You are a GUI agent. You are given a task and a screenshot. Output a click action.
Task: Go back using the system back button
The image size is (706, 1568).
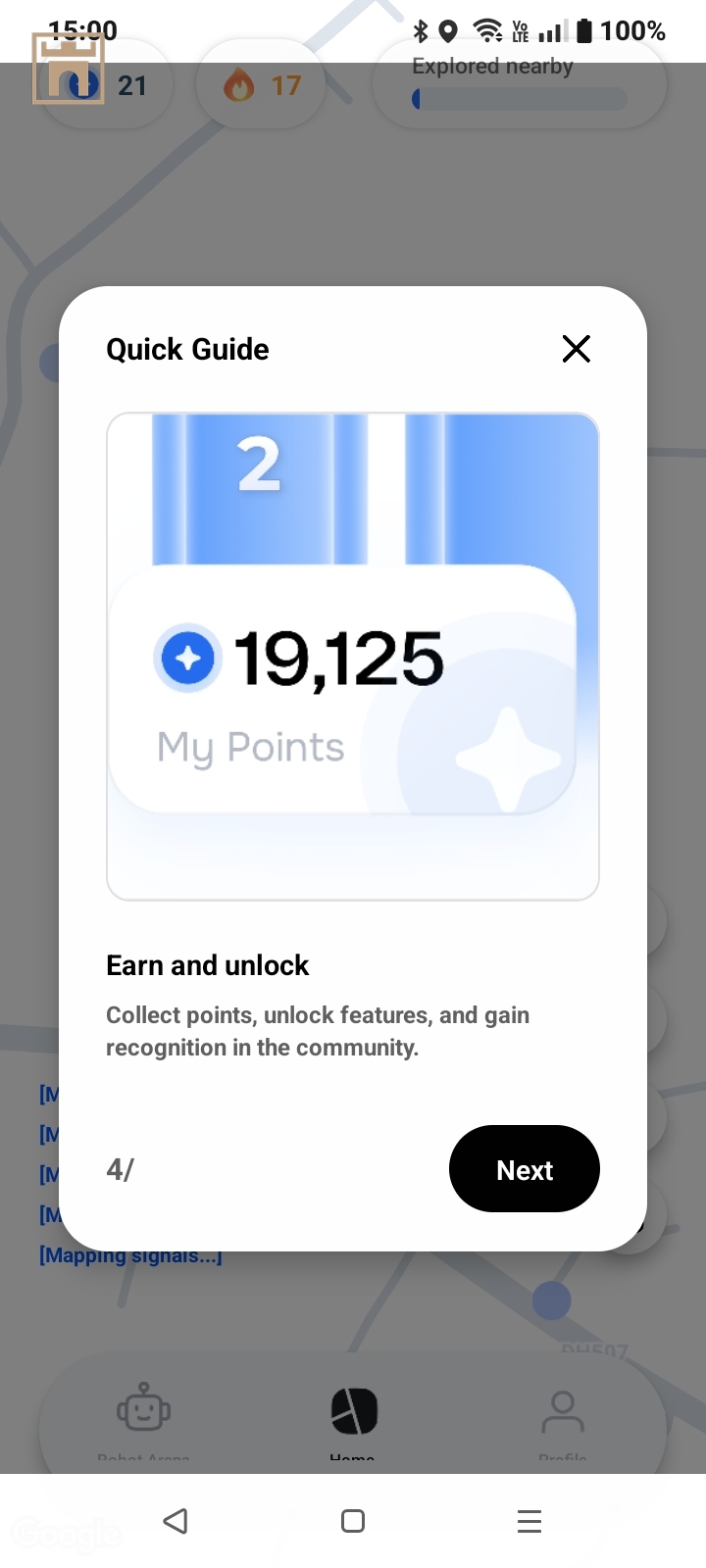click(x=176, y=1521)
